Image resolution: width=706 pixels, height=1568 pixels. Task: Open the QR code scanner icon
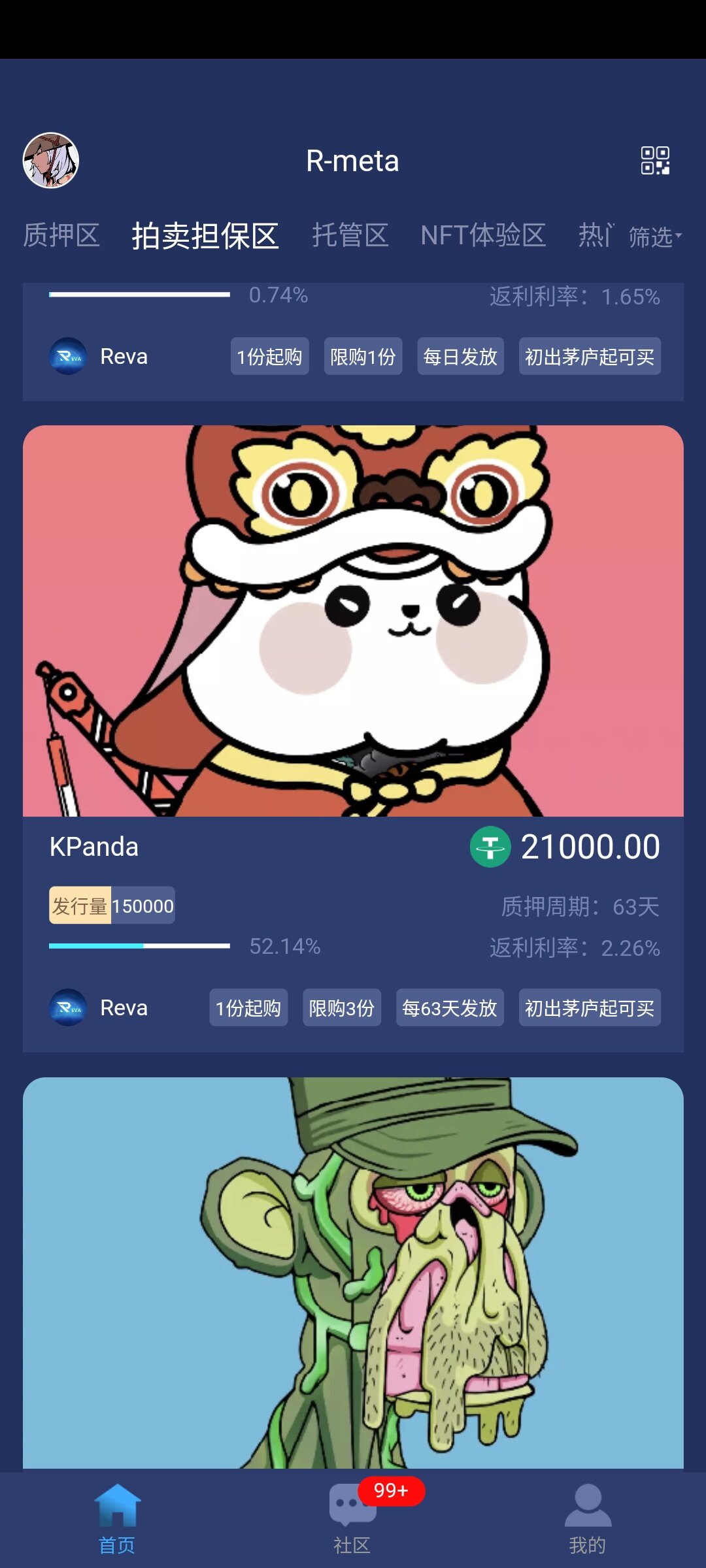point(655,160)
